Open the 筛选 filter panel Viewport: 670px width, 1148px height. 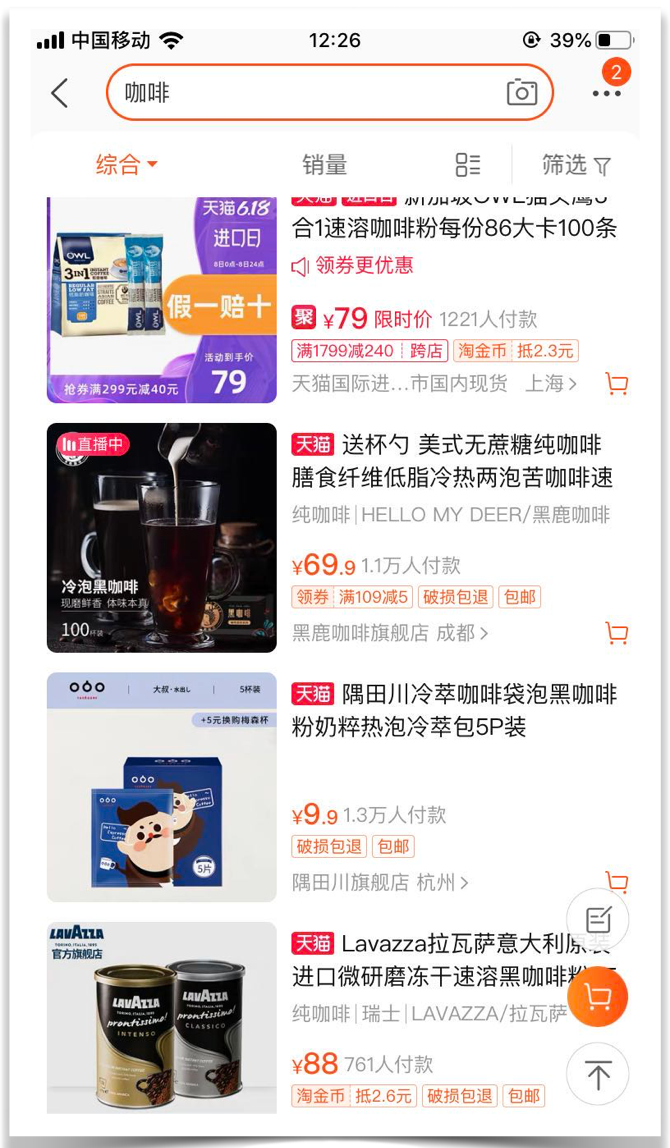pyautogui.click(x=576, y=165)
